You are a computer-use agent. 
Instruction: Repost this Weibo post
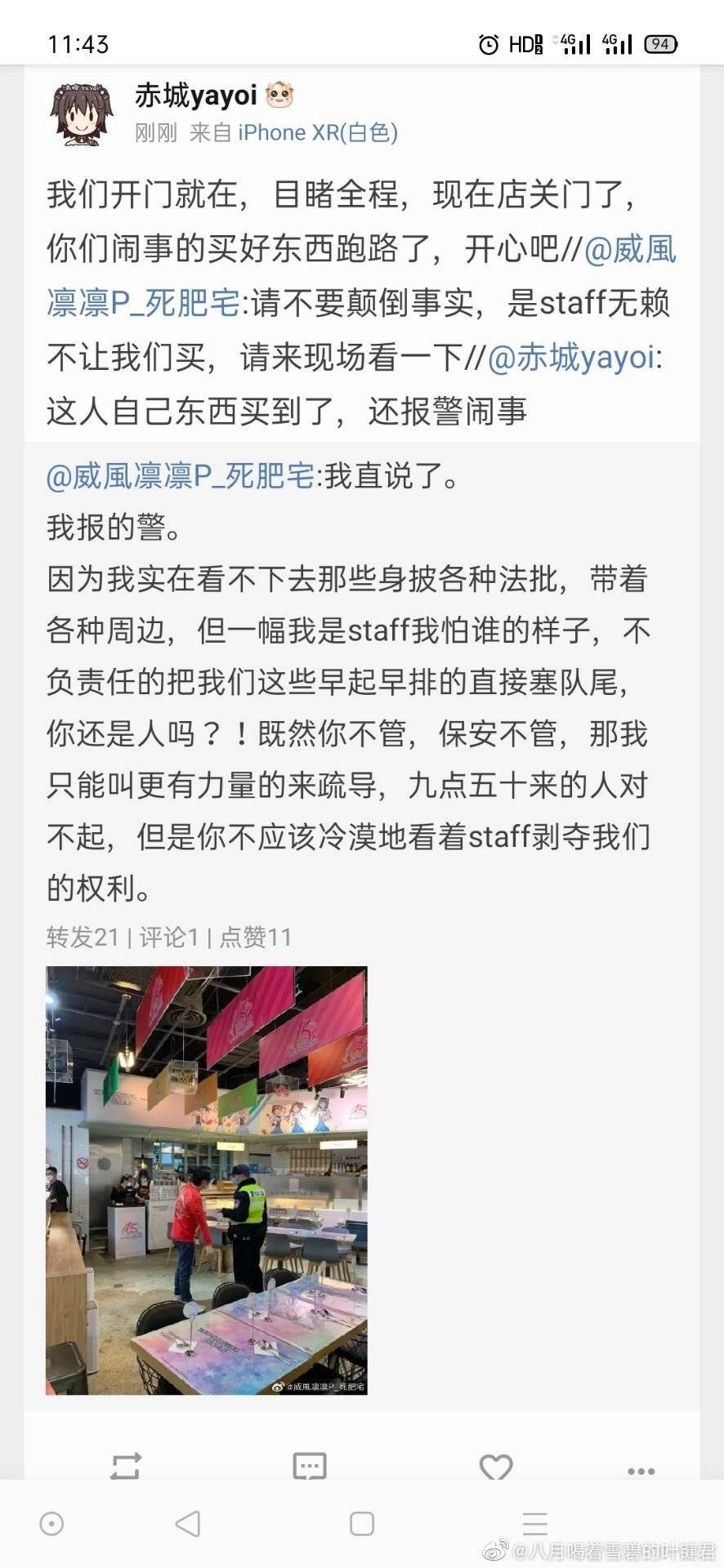[x=125, y=1467]
